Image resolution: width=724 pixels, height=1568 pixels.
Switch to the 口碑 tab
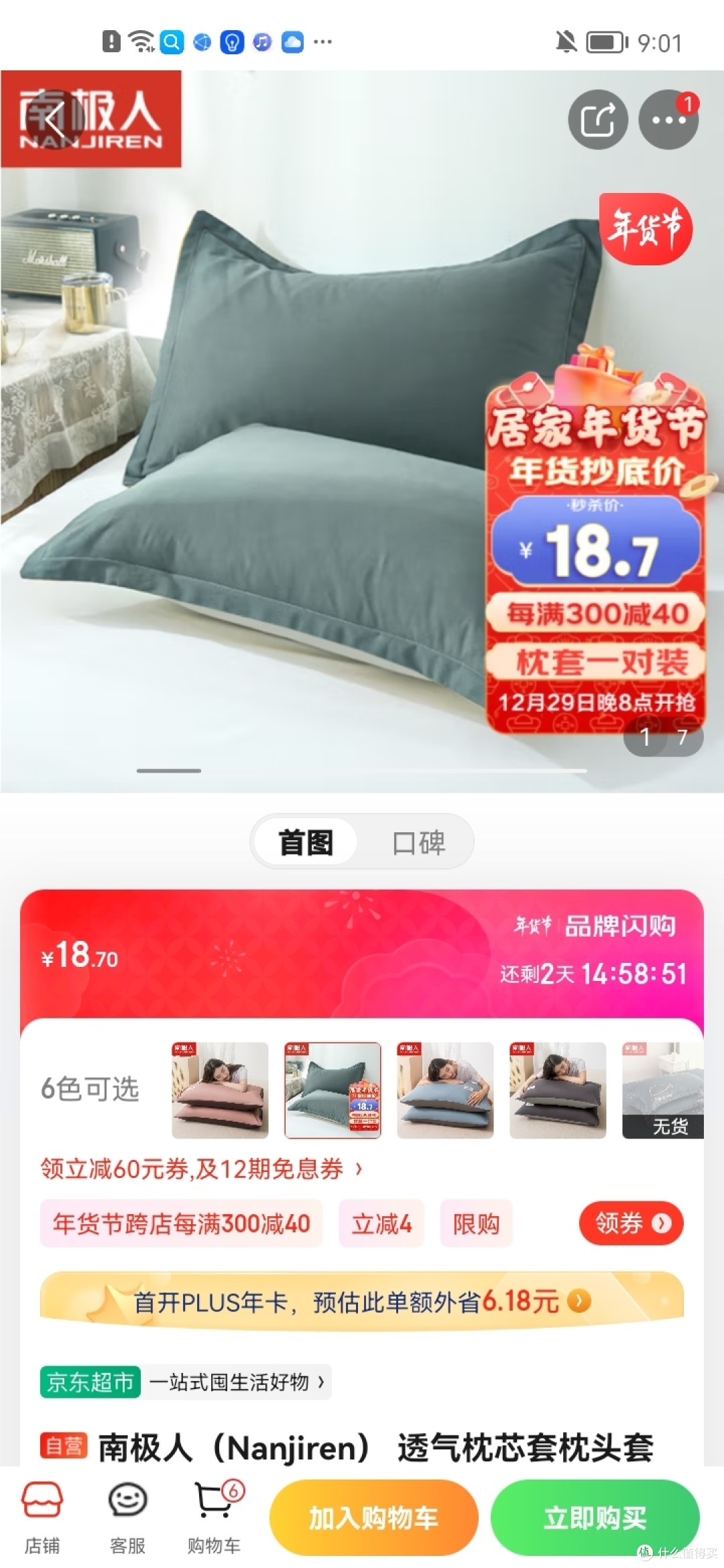click(418, 842)
